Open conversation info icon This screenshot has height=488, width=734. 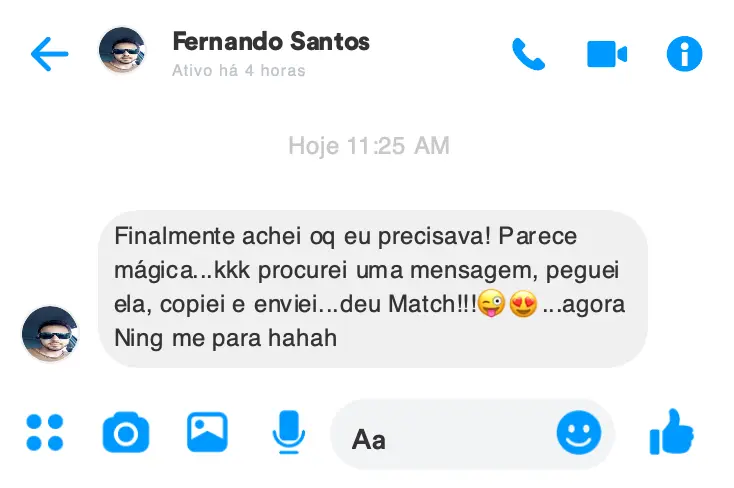point(684,54)
